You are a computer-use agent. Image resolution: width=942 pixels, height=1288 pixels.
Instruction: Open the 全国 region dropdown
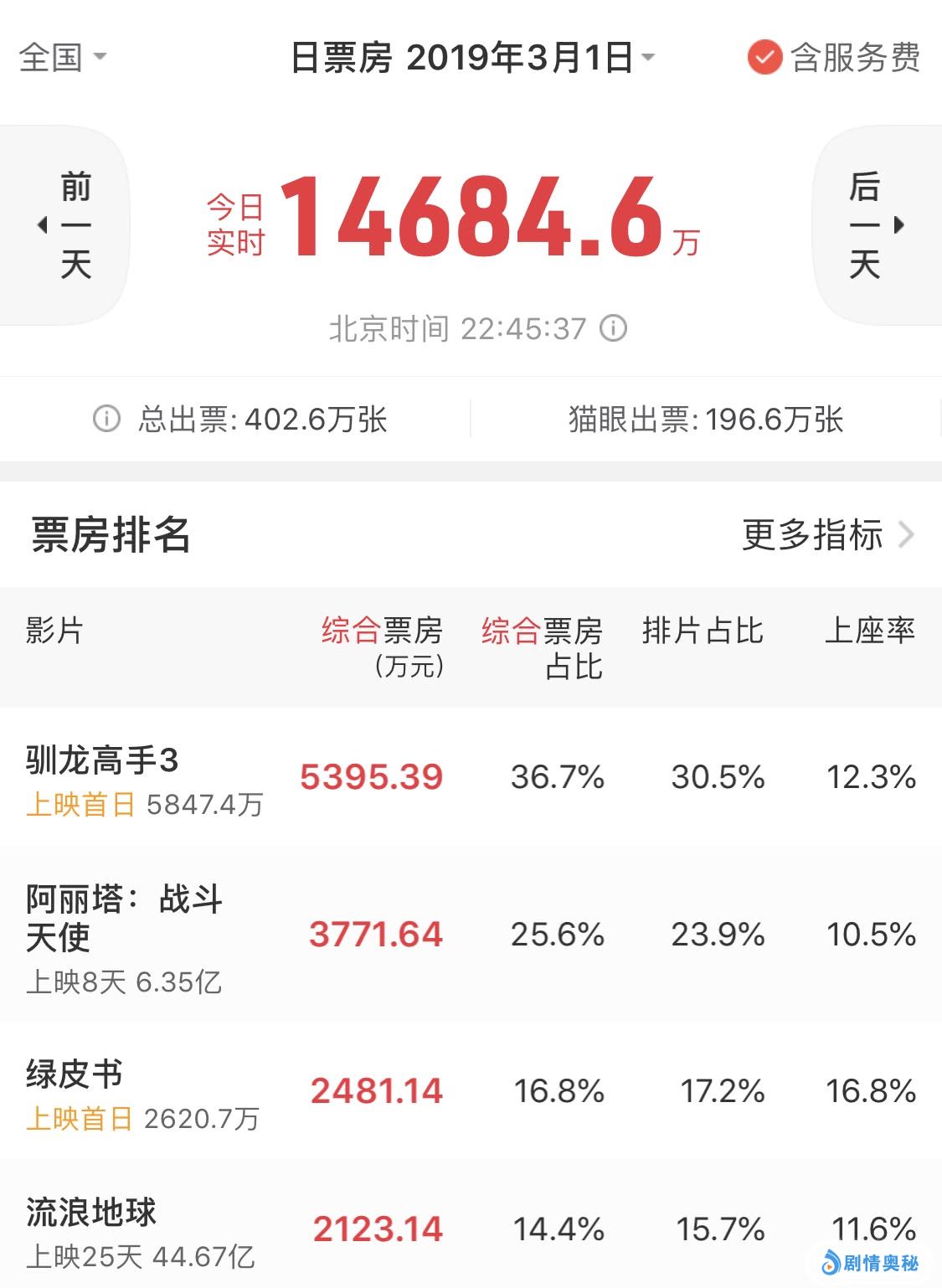pos(63,57)
